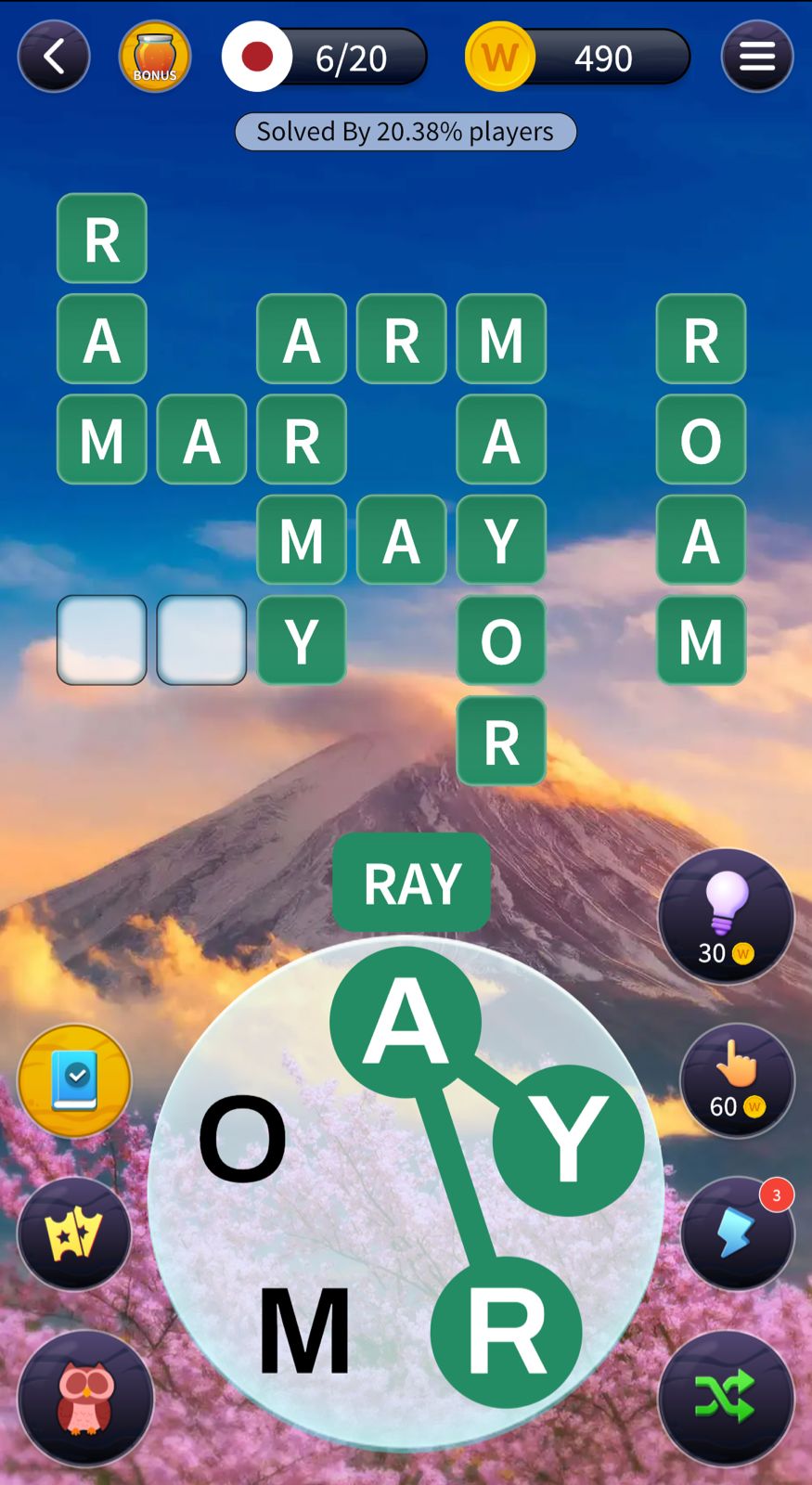Use the lightning bolt power-up
This screenshot has height=1485, width=812.
tap(737, 1233)
